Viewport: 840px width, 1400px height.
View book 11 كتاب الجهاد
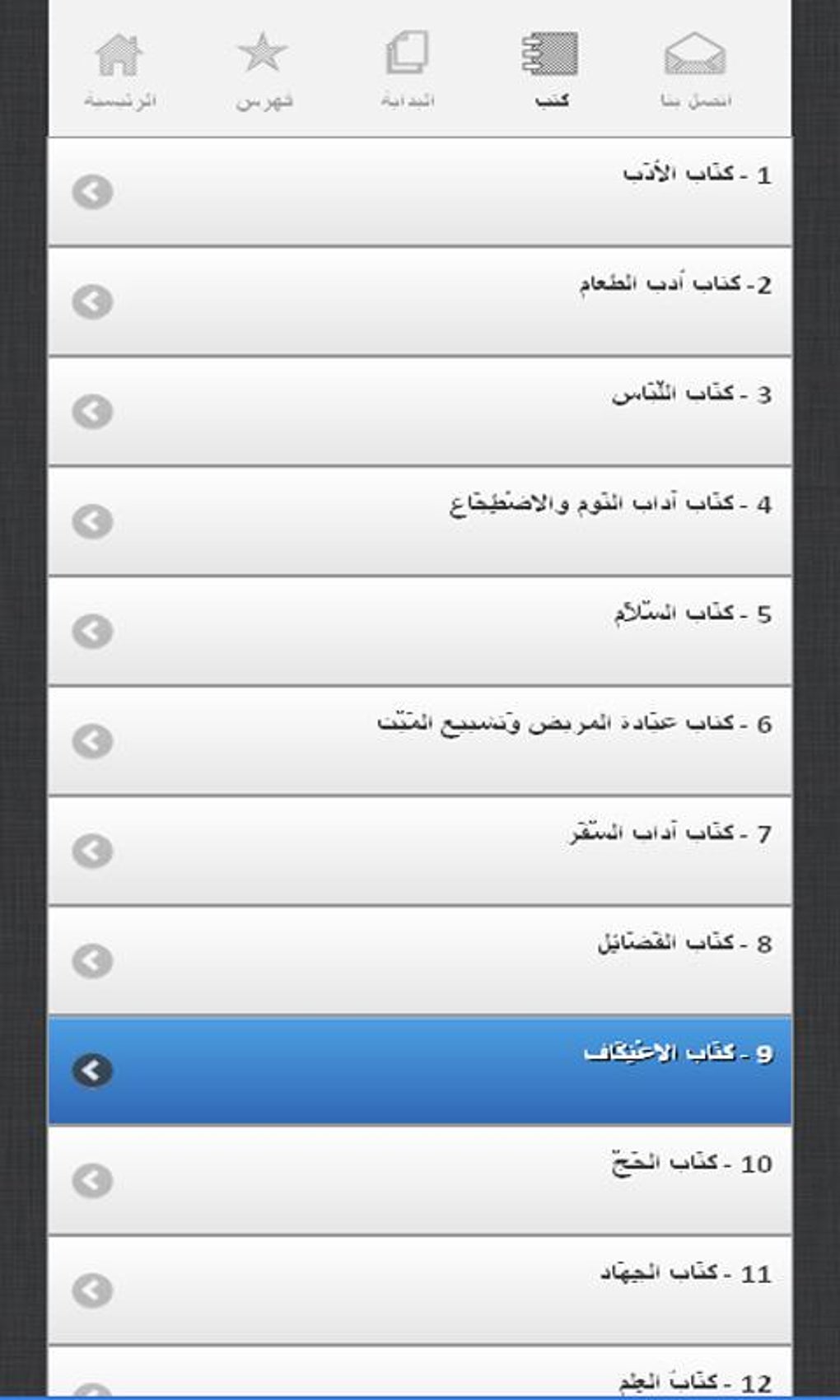click(420, 1290)
